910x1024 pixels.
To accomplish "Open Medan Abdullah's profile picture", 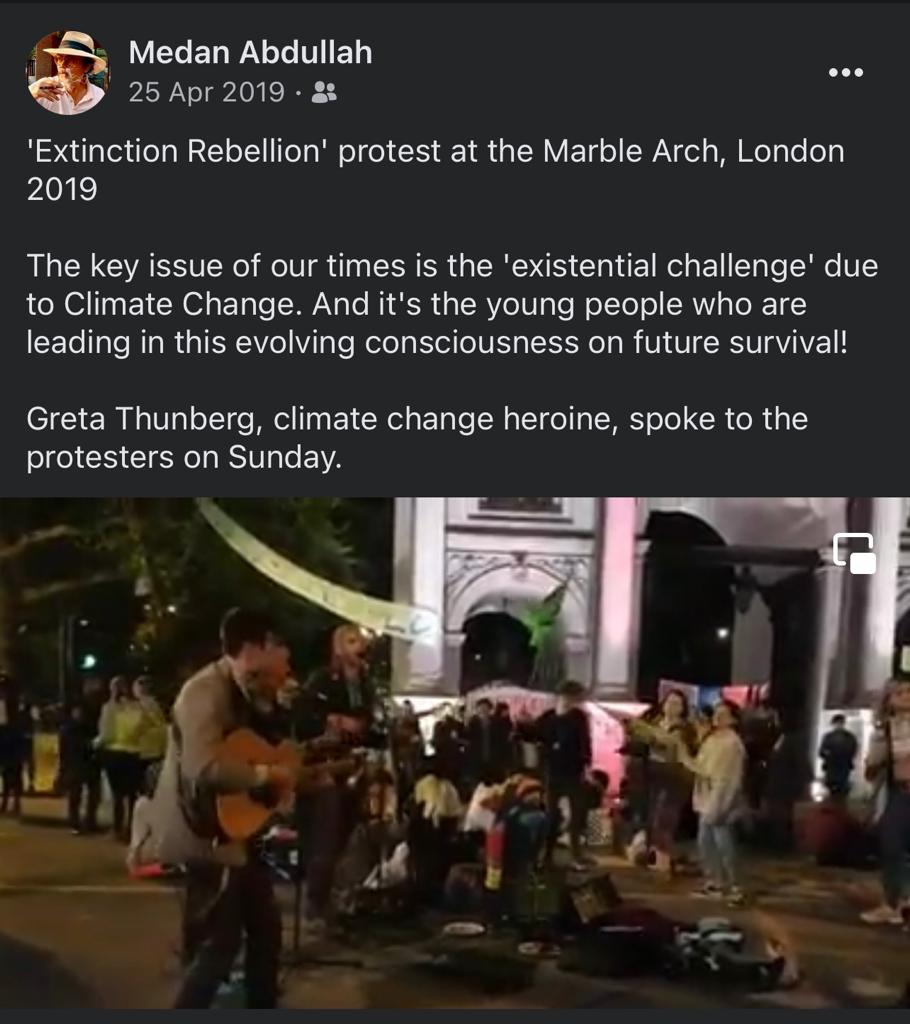I will [x=67, y=72].
